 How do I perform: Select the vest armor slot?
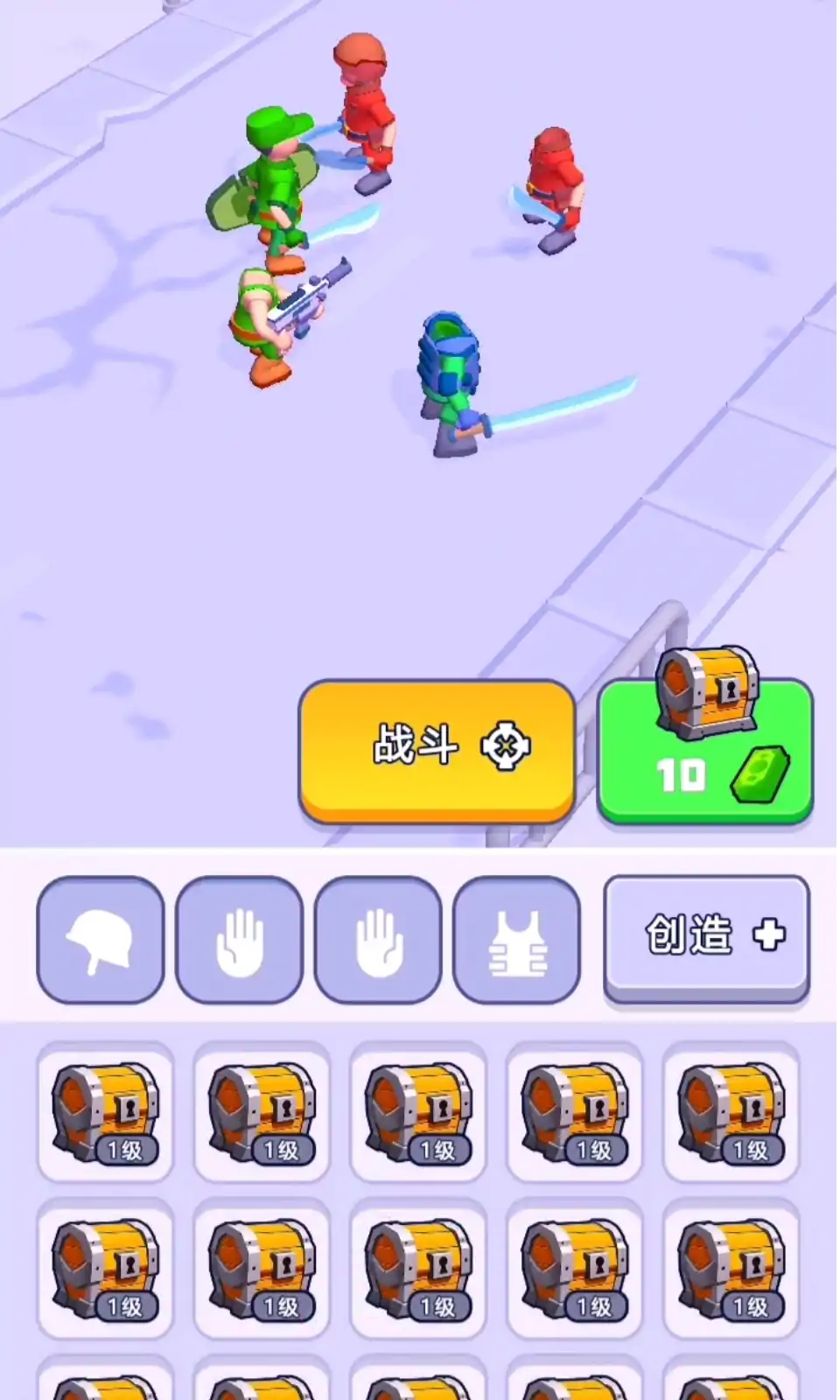(x=516, y=939)
